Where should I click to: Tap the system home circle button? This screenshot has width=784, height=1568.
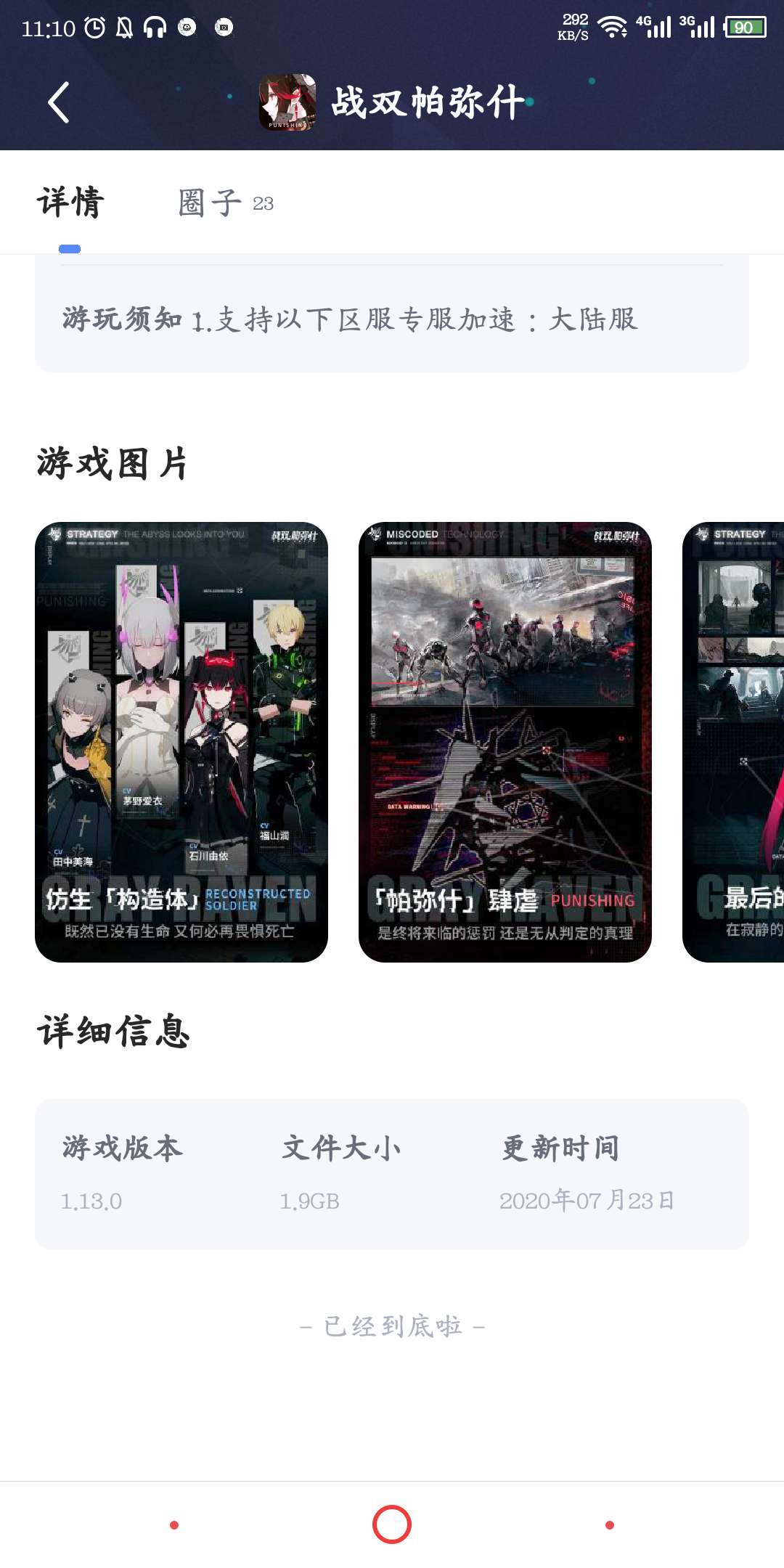392,1524
